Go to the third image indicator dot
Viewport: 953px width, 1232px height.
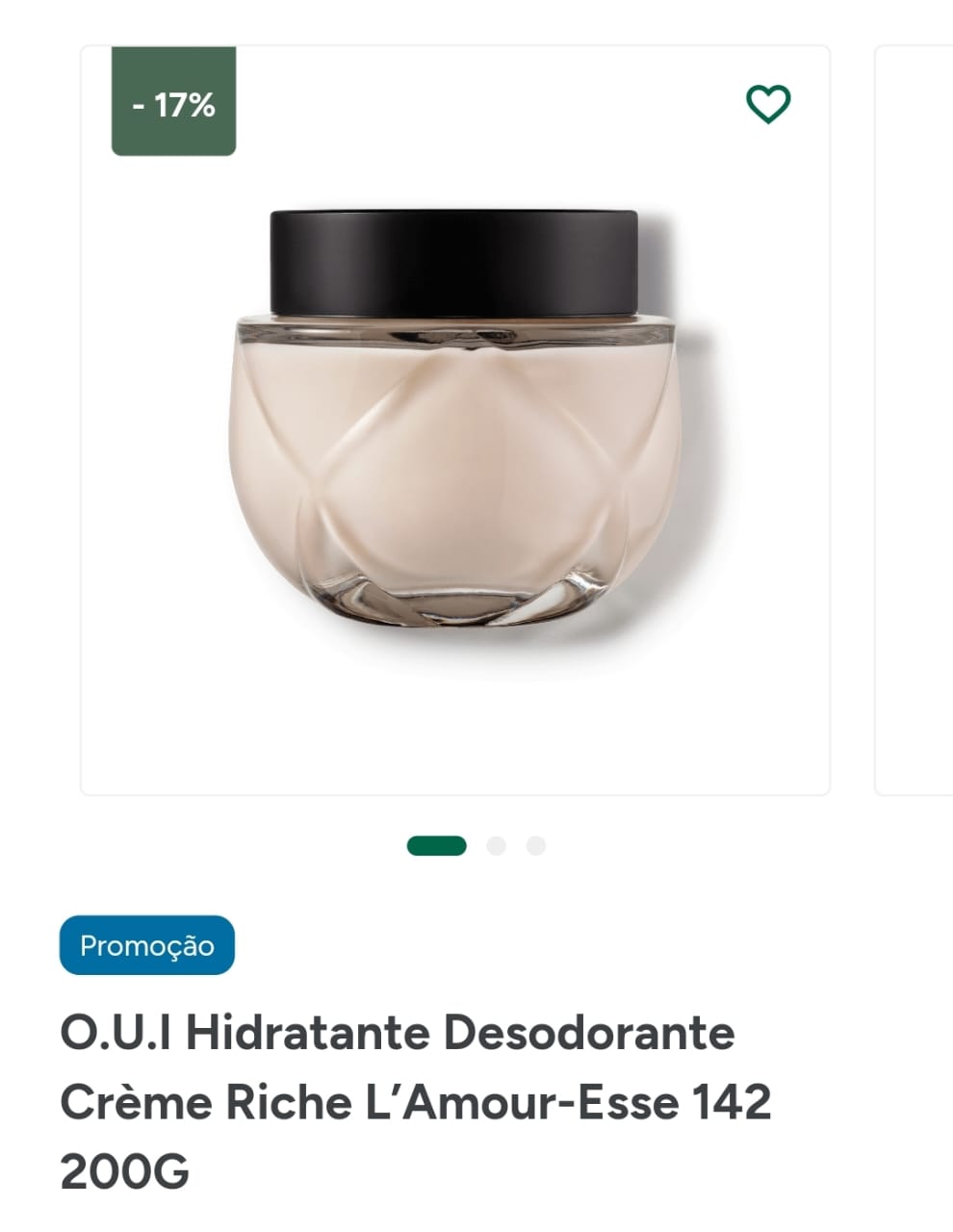[536, 846]
